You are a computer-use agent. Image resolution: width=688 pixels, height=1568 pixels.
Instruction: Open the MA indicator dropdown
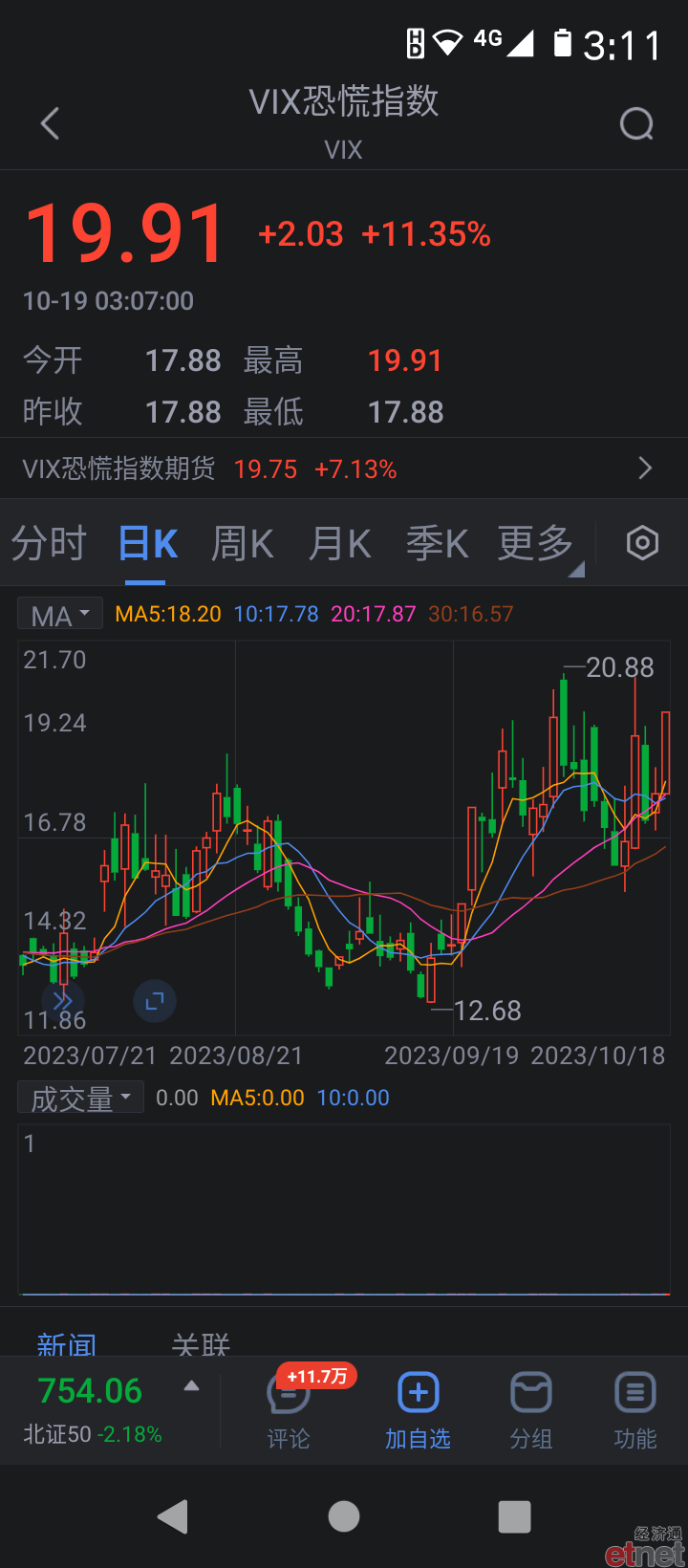click(60, 614)
